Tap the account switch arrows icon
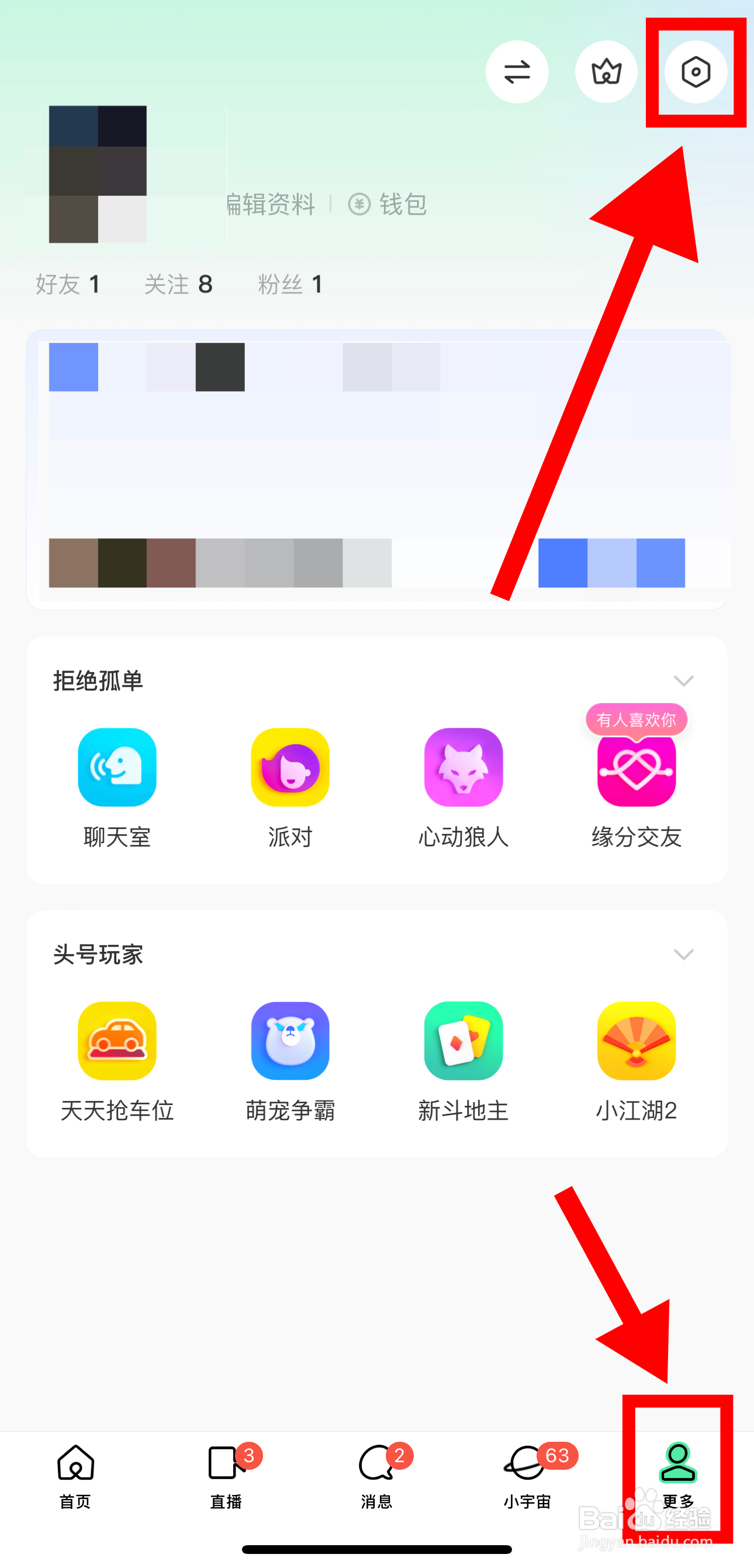The height and width of the screenshot is (1568, 754). point(517,71)
